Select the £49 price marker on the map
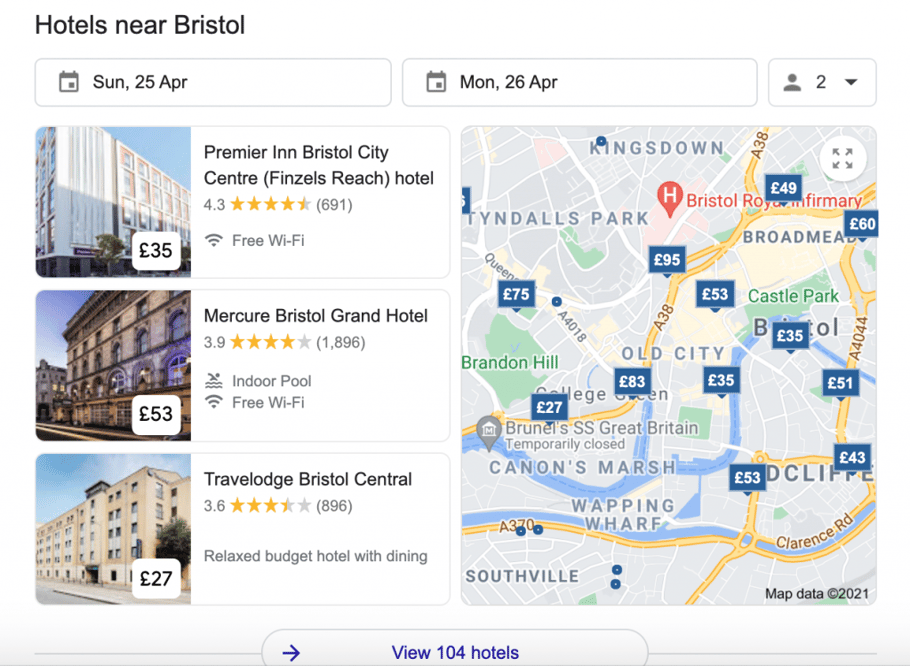 [784, 188]
